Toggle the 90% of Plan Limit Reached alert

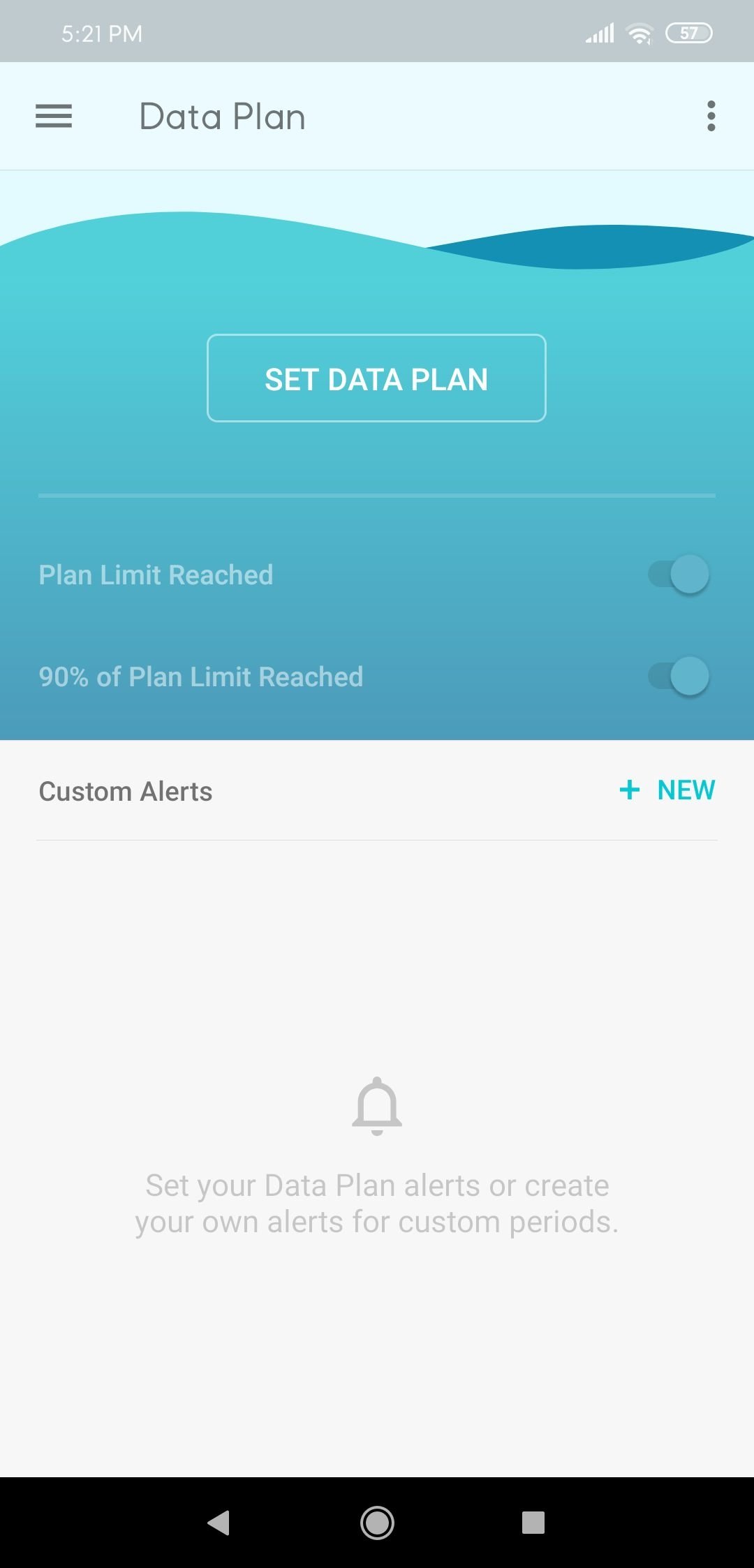click(x=679, y=676)
